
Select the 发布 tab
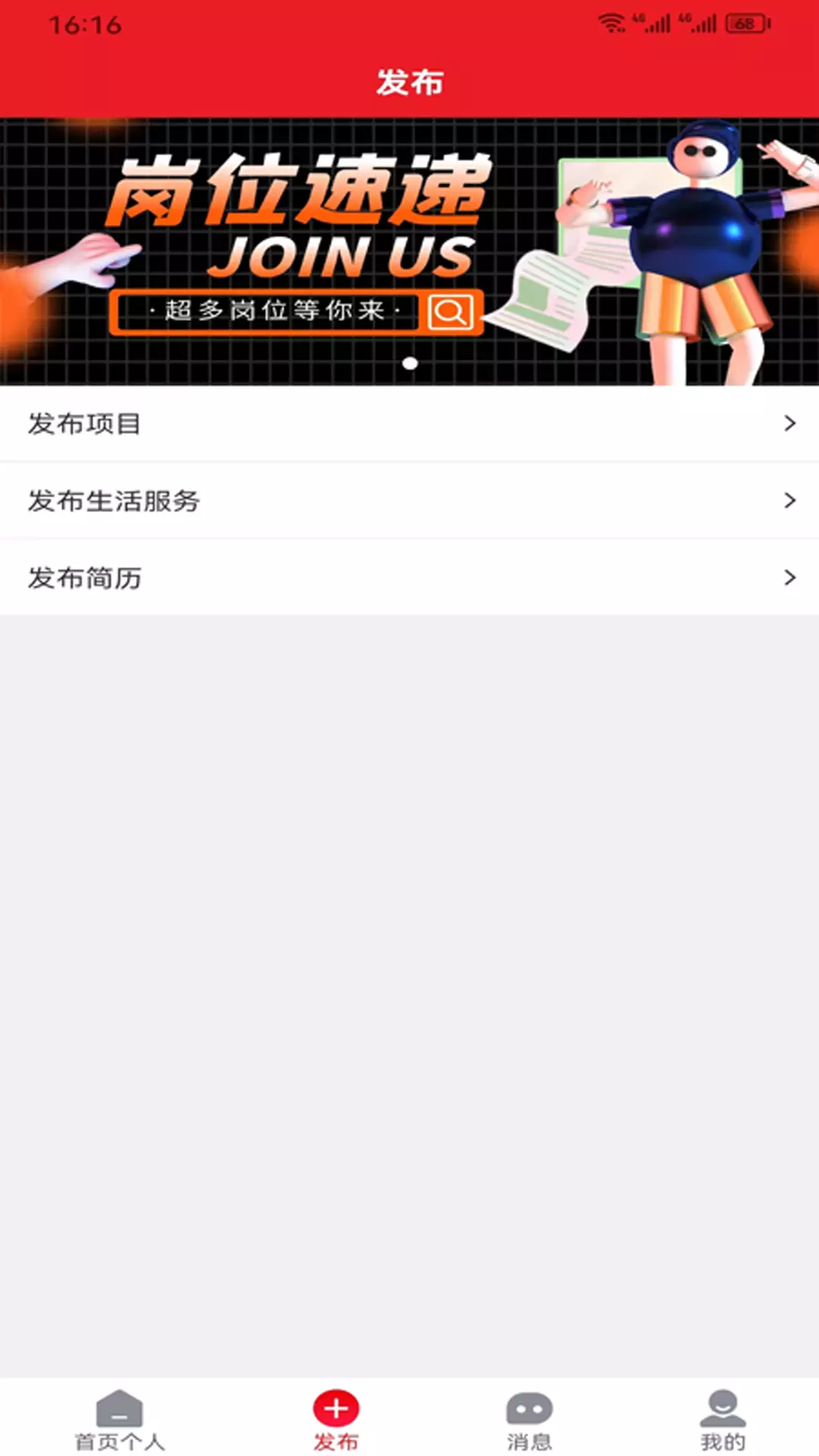click(336, 1420)
